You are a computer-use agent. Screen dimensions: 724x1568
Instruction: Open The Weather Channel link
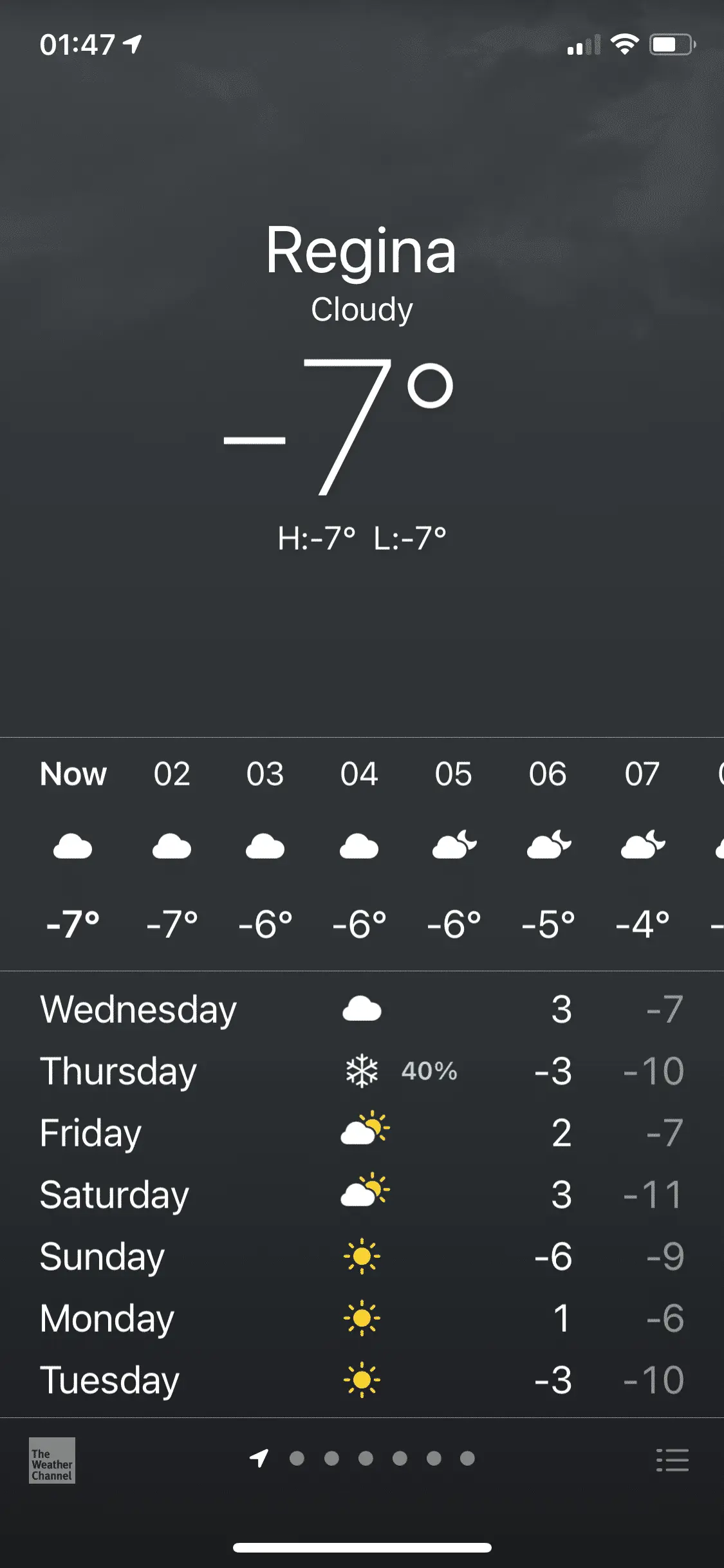pos(52,1461)
